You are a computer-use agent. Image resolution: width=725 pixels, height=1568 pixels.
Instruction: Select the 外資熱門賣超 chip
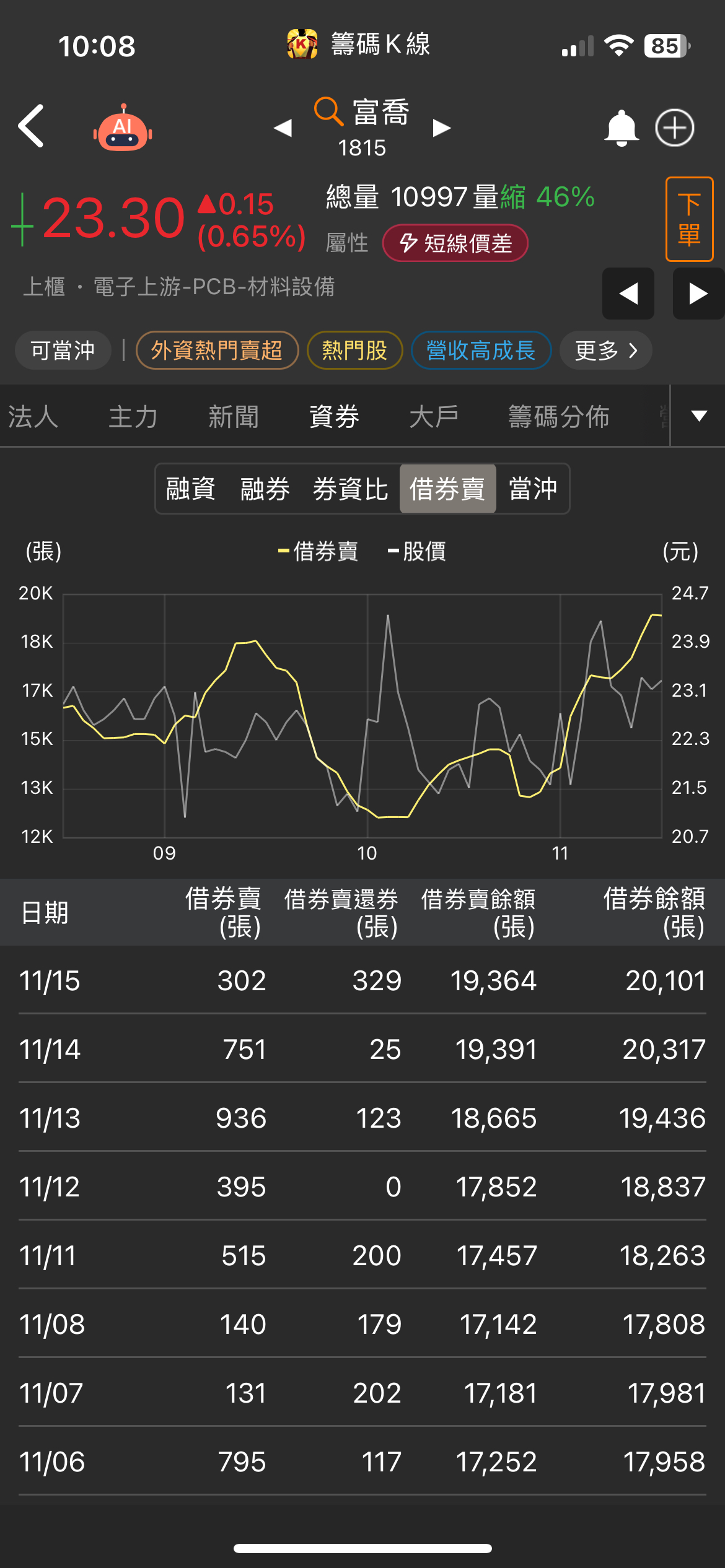point(217,351)
